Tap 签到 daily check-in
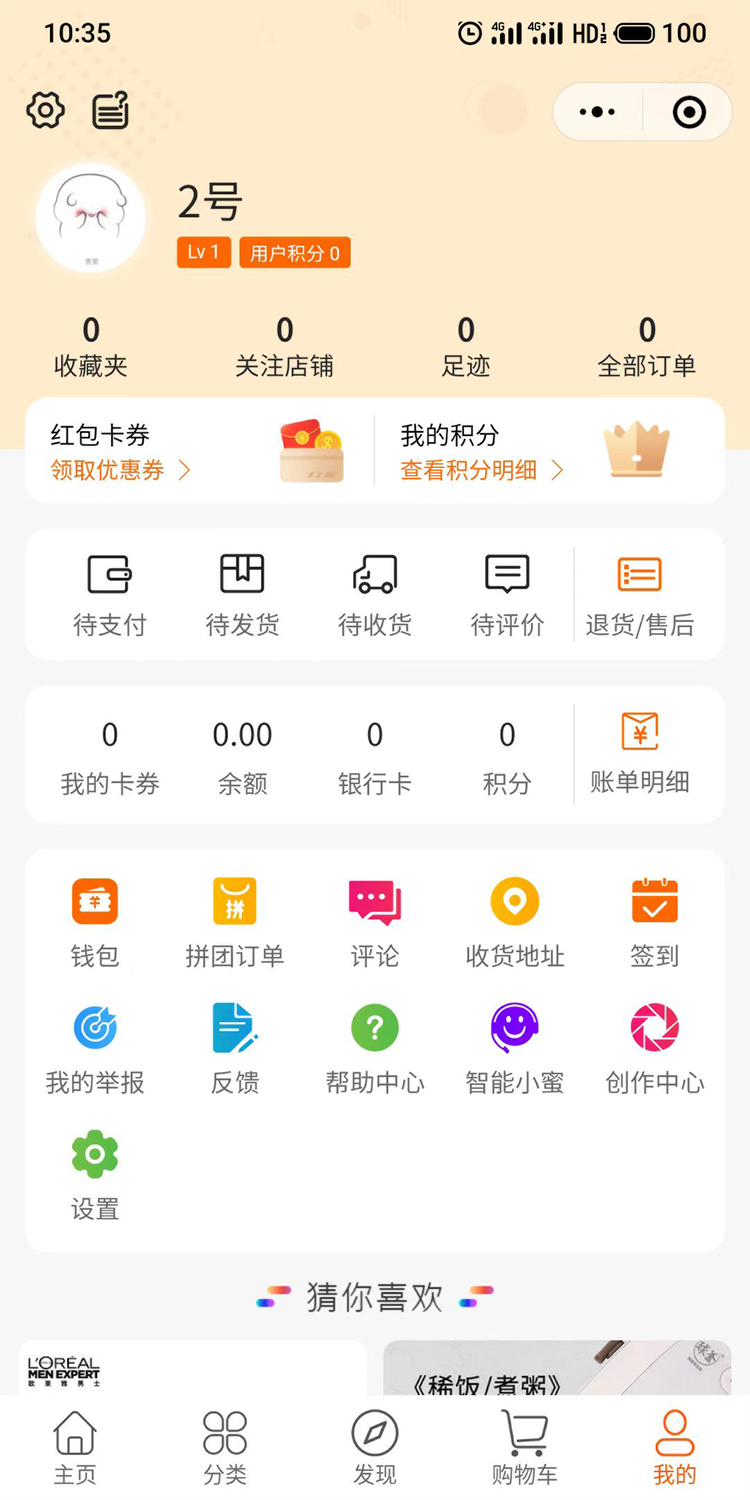The height and width of the screenshot is (1500, 750). pos(655,922)
